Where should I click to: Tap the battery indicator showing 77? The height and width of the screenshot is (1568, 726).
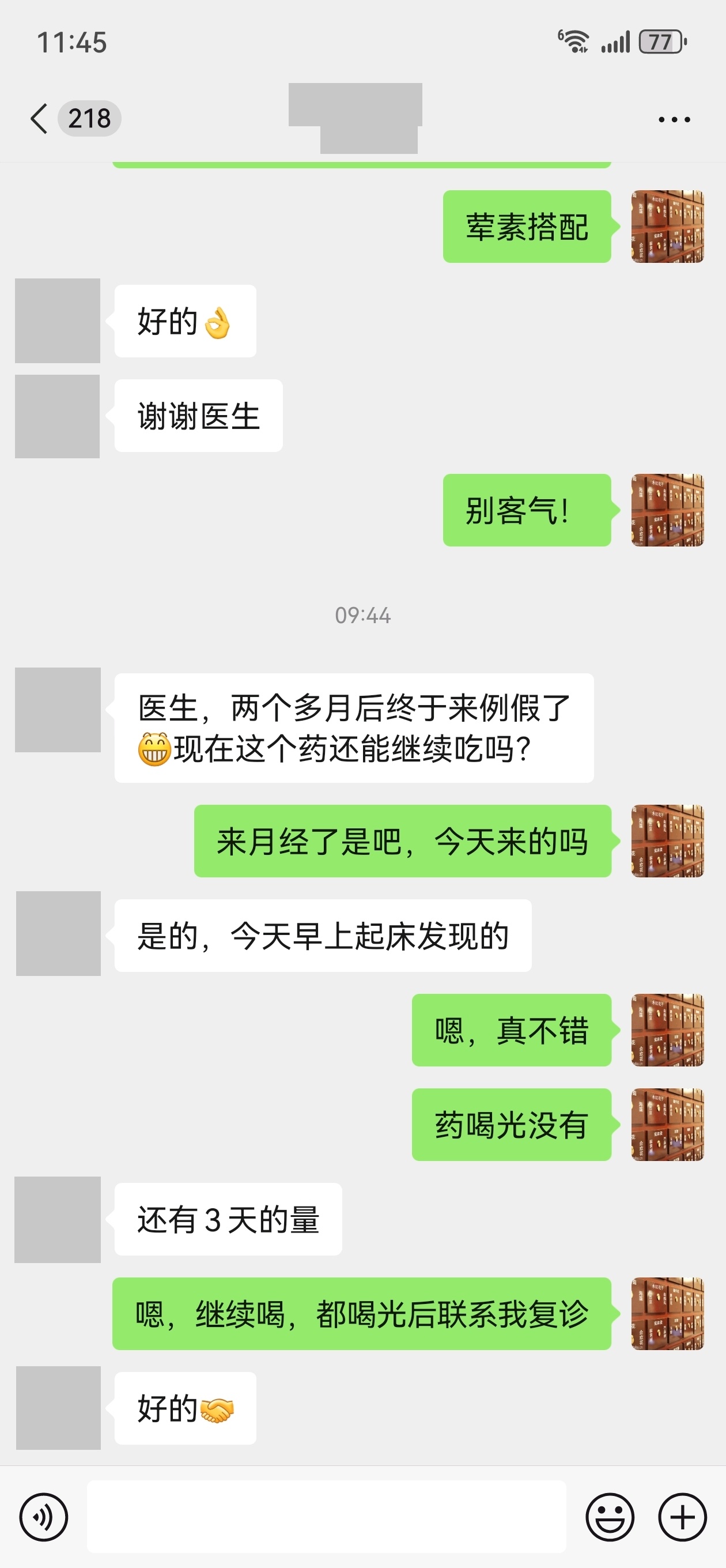coord(661,42)
